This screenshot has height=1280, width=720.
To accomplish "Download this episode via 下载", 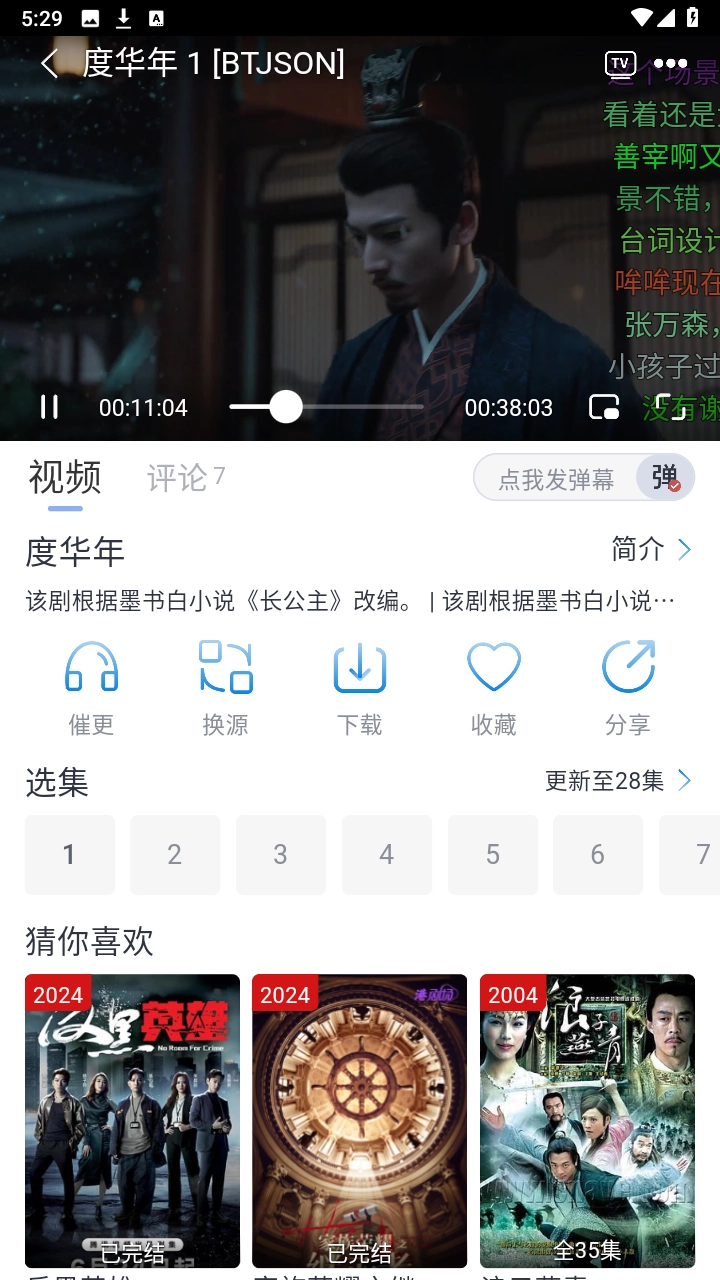I will tap(359, 688).
